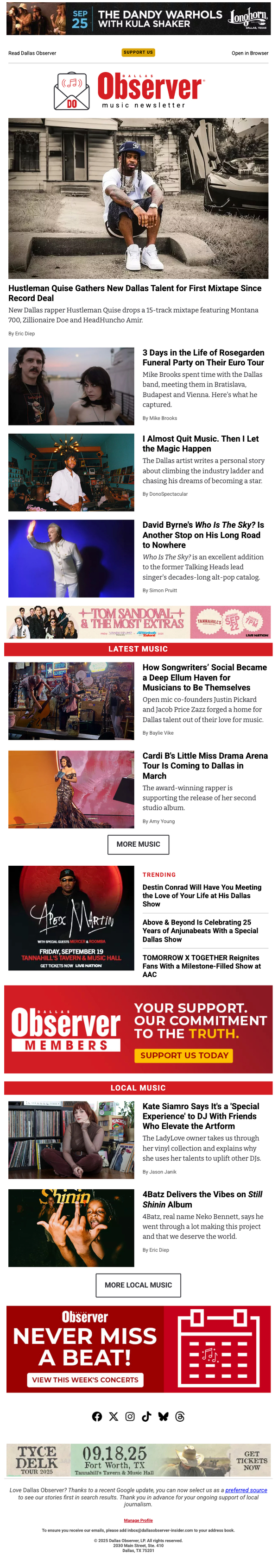Open the TikTok icon
278x1568 pixels.
[146, 1417]
